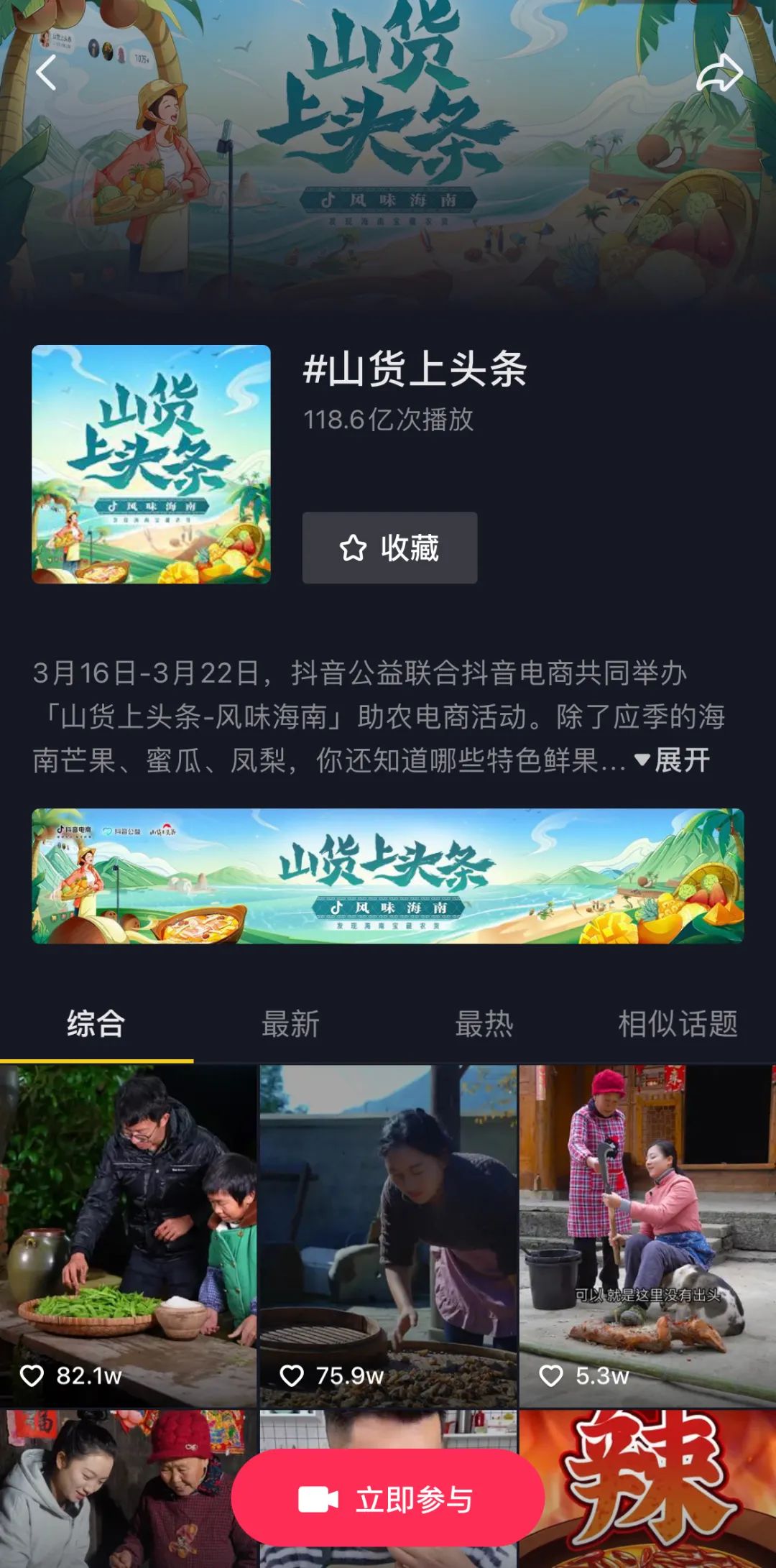Go back using the top-left arrow

pos(46,73)
